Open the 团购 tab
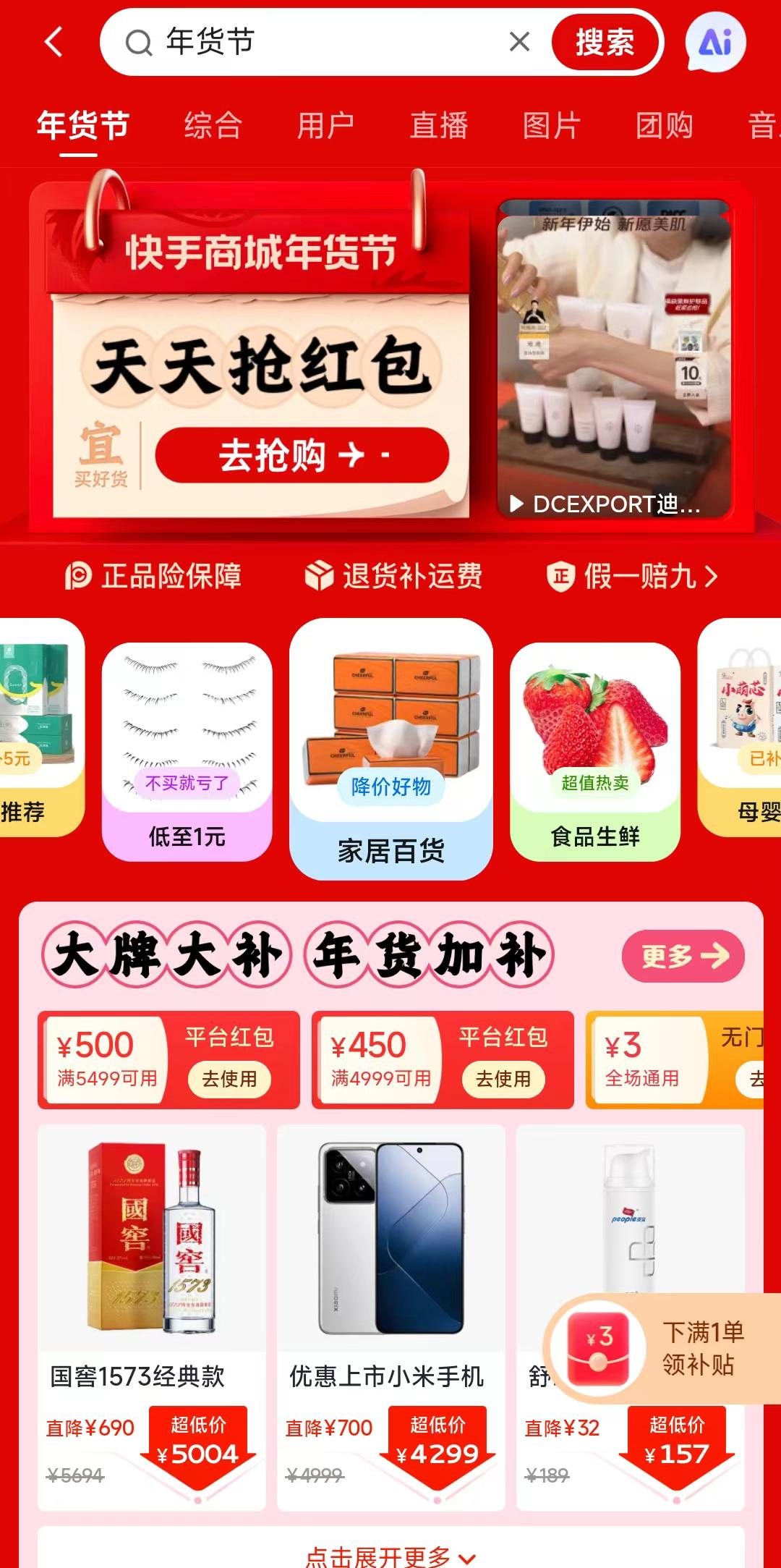The height and width of the screenshot is (1568, 781). coord(663,125)
